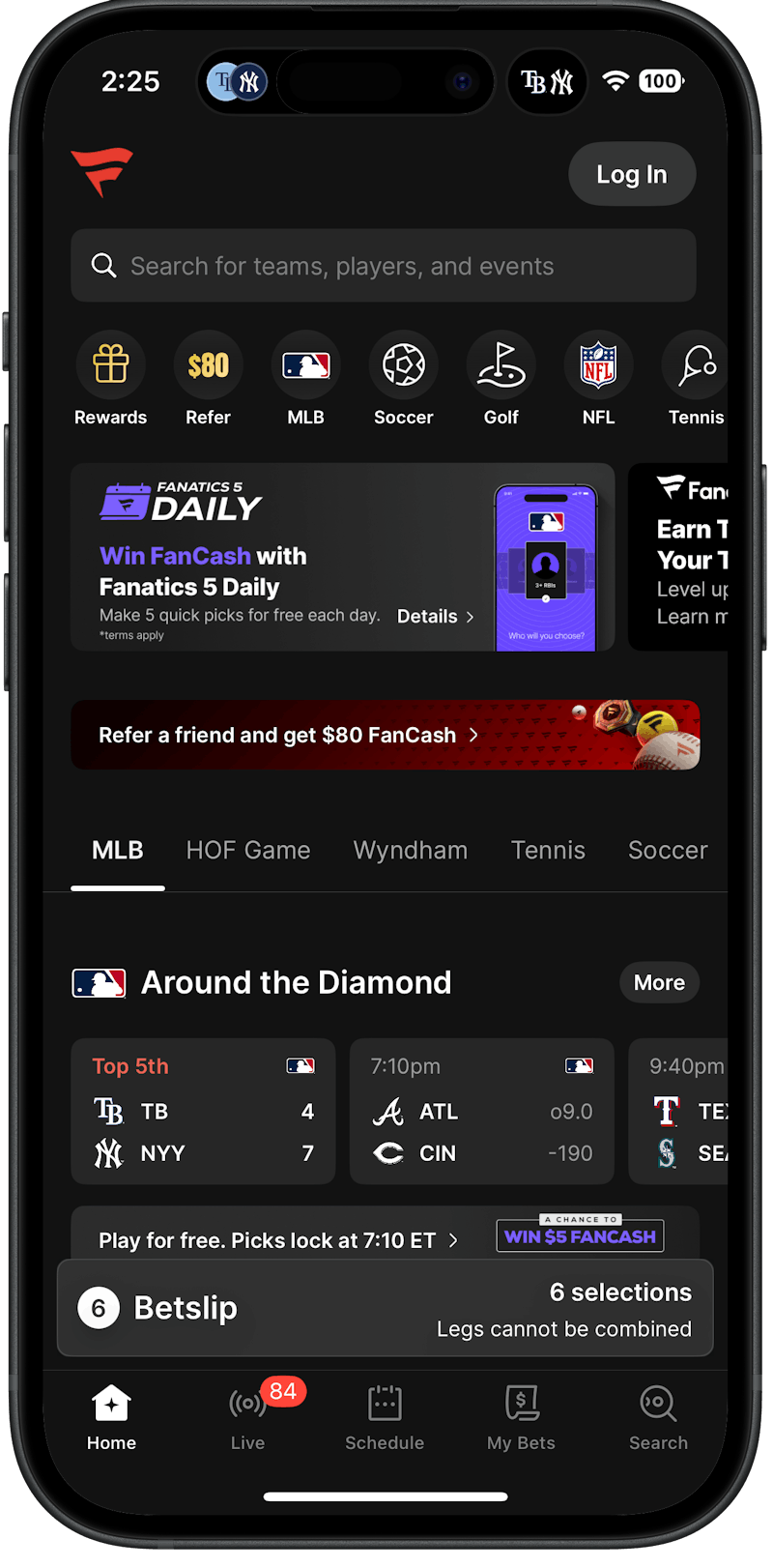Select the MLB sport shortcut
Viewport: 773px width, 1568px height.
pyautogui.click(x=306, y=378)
